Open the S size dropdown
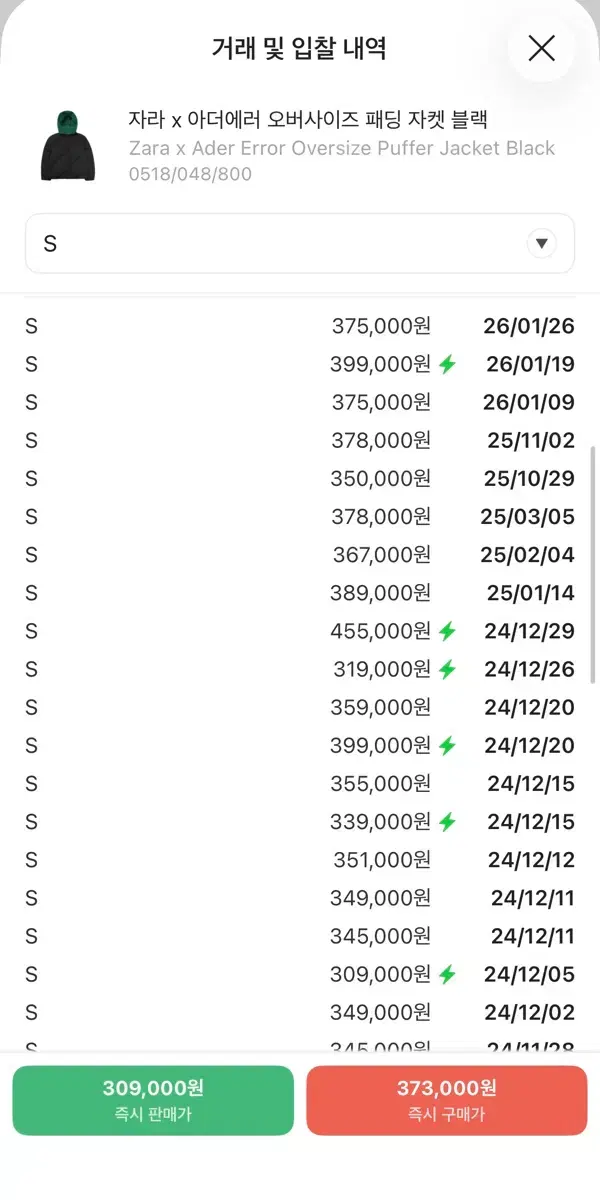This screenshot has width=600, height=1200. 300,243
